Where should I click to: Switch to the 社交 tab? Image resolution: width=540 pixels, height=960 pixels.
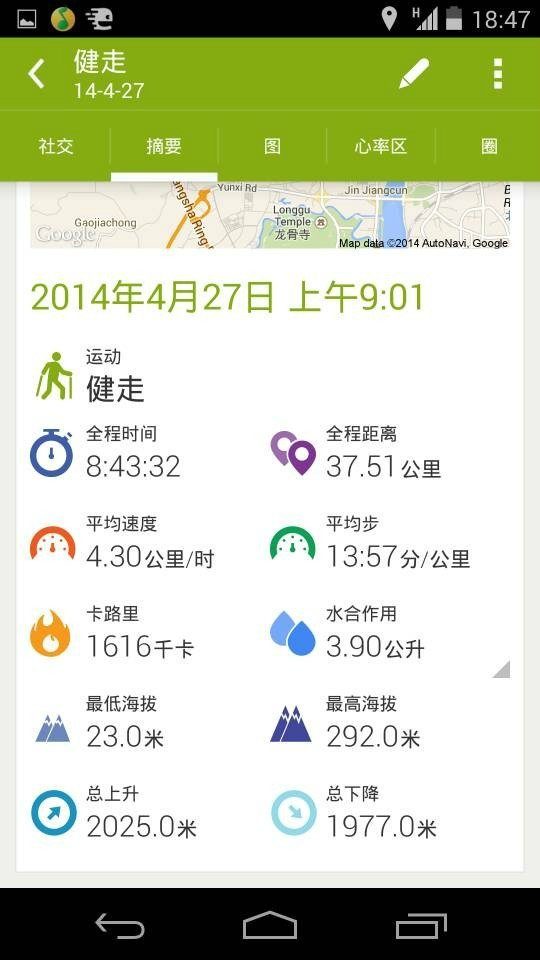point(56,146)
